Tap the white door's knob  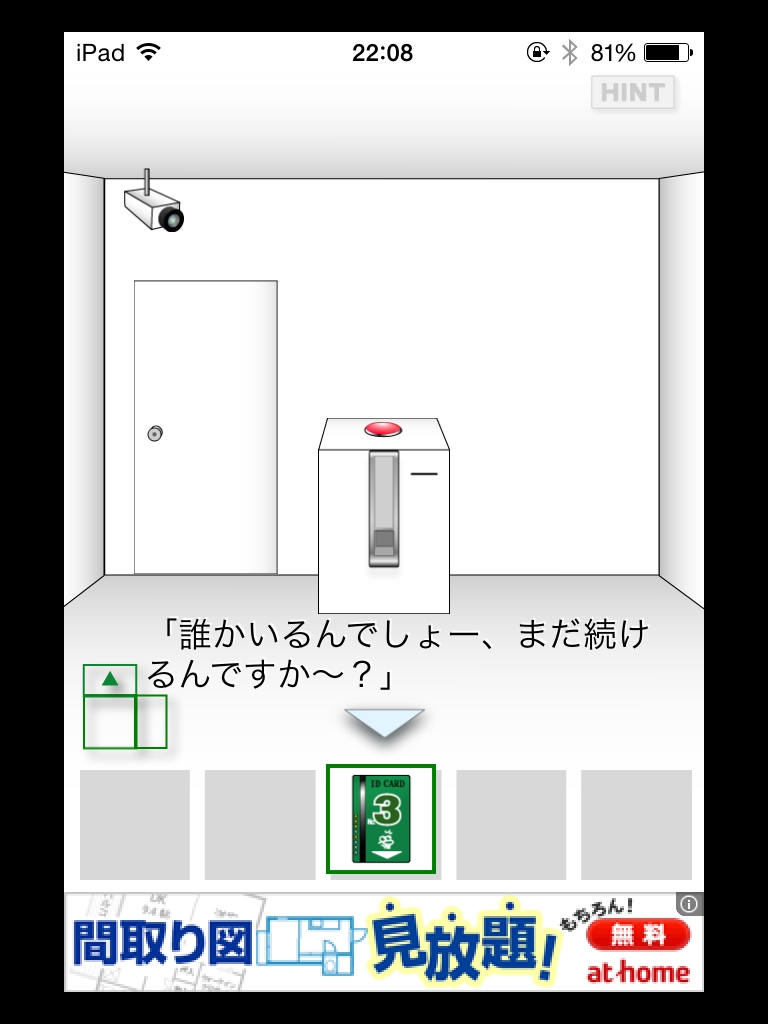154,433
